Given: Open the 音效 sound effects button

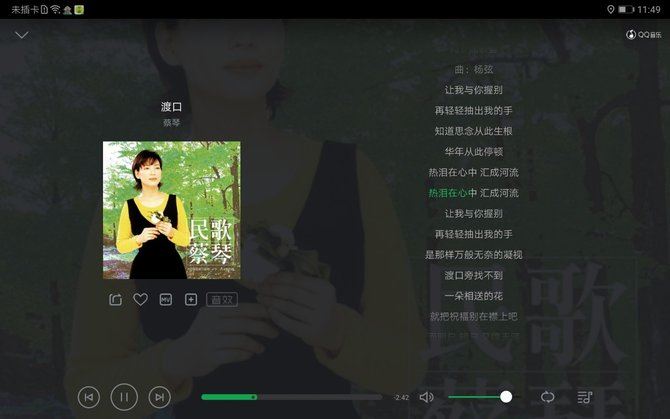Looking at the screenshot, I should 221,299.
